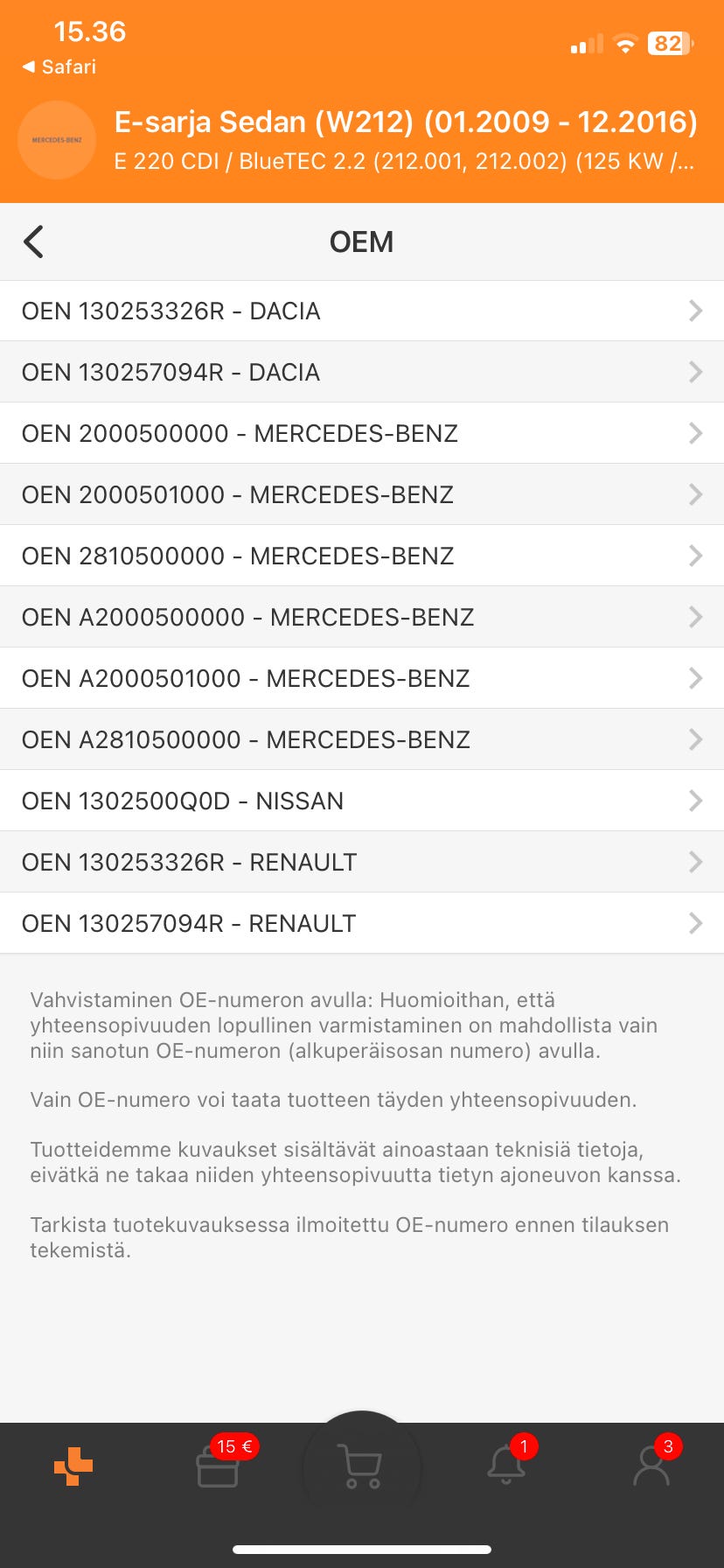Go to the home tab with orange logo

tap(73, 1466)
